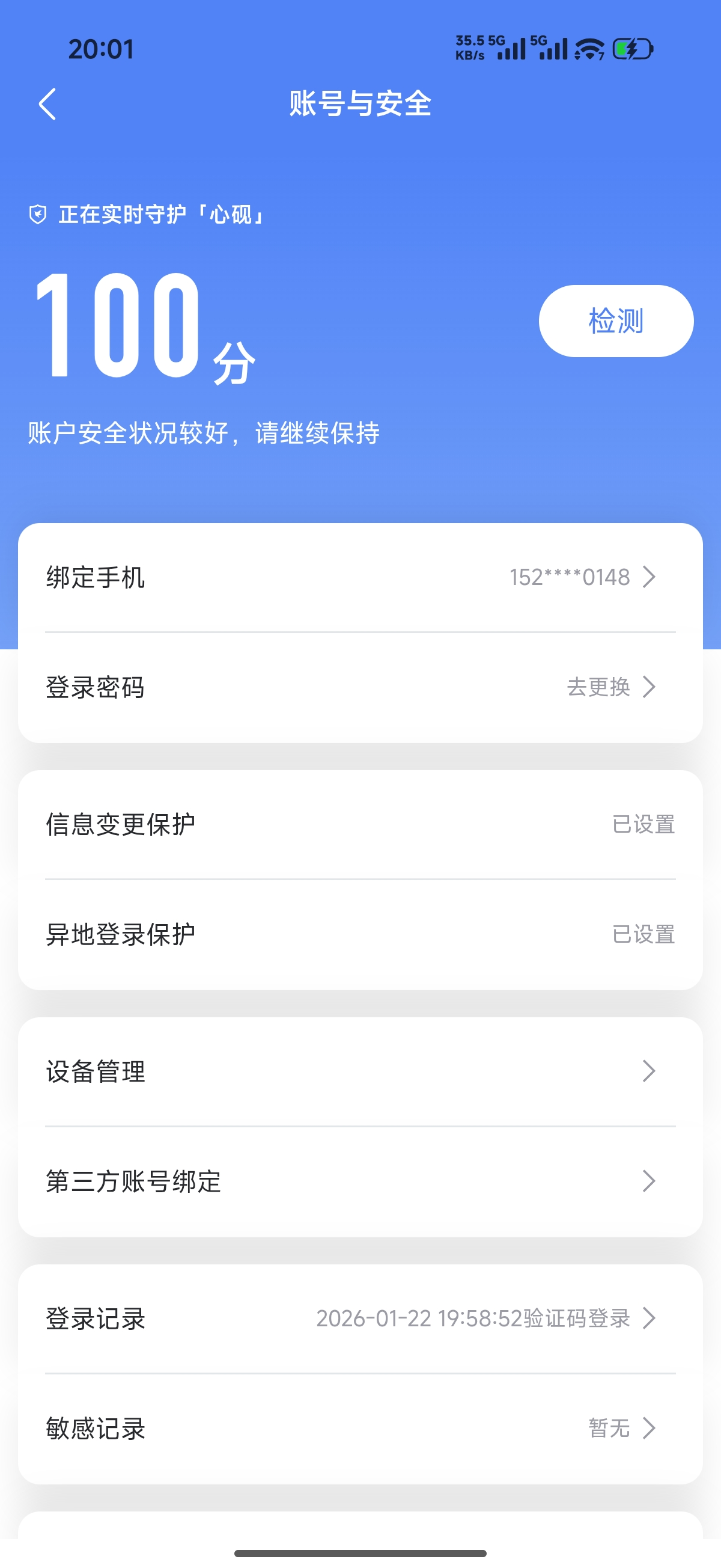Image resolution: width=721 pixels, height=1568 pixels.
Task: Change password via 登录密码 row
Action: pos(360,687)
